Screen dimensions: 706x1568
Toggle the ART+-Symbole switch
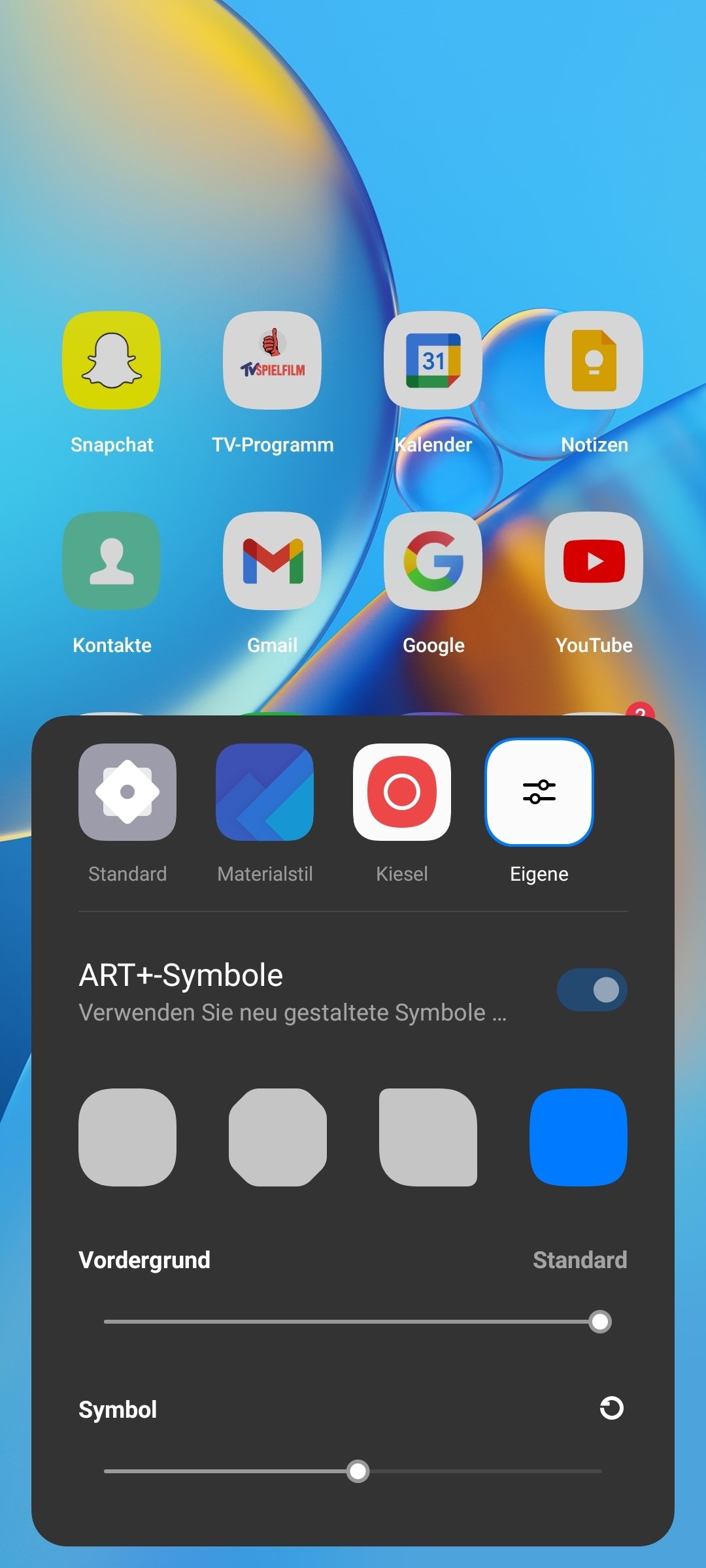click(x=592, y=990)
